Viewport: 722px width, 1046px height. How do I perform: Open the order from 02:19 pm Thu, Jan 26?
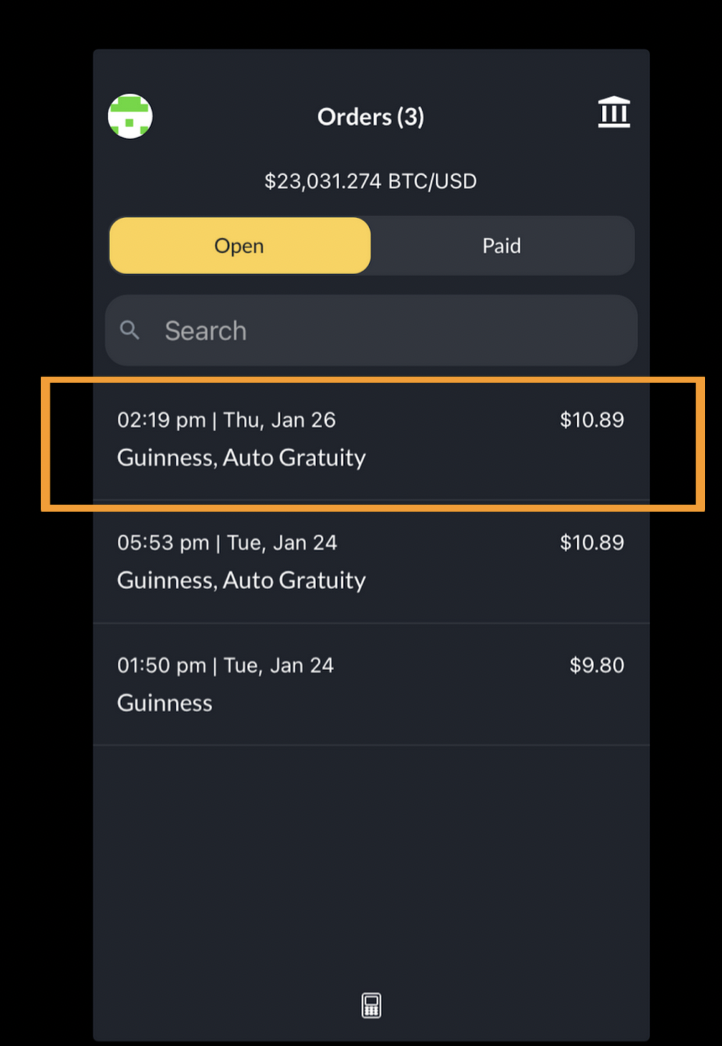370,439
